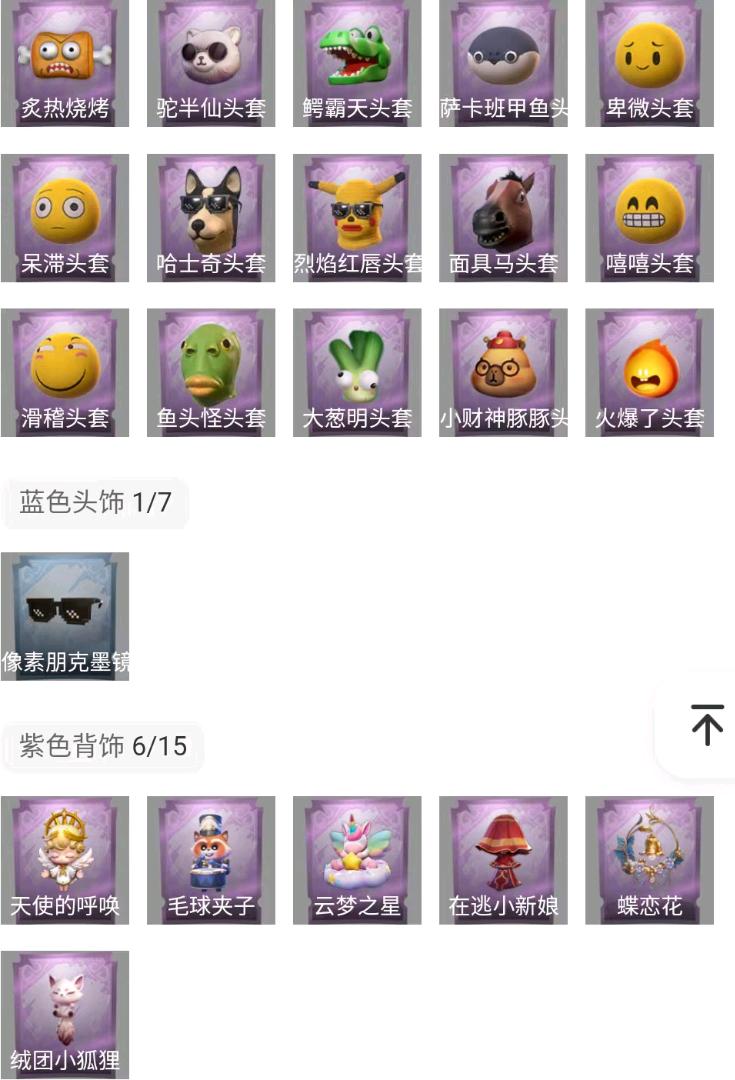
Task: Open the 面具马头套 tile
Action: click(503, 218)
